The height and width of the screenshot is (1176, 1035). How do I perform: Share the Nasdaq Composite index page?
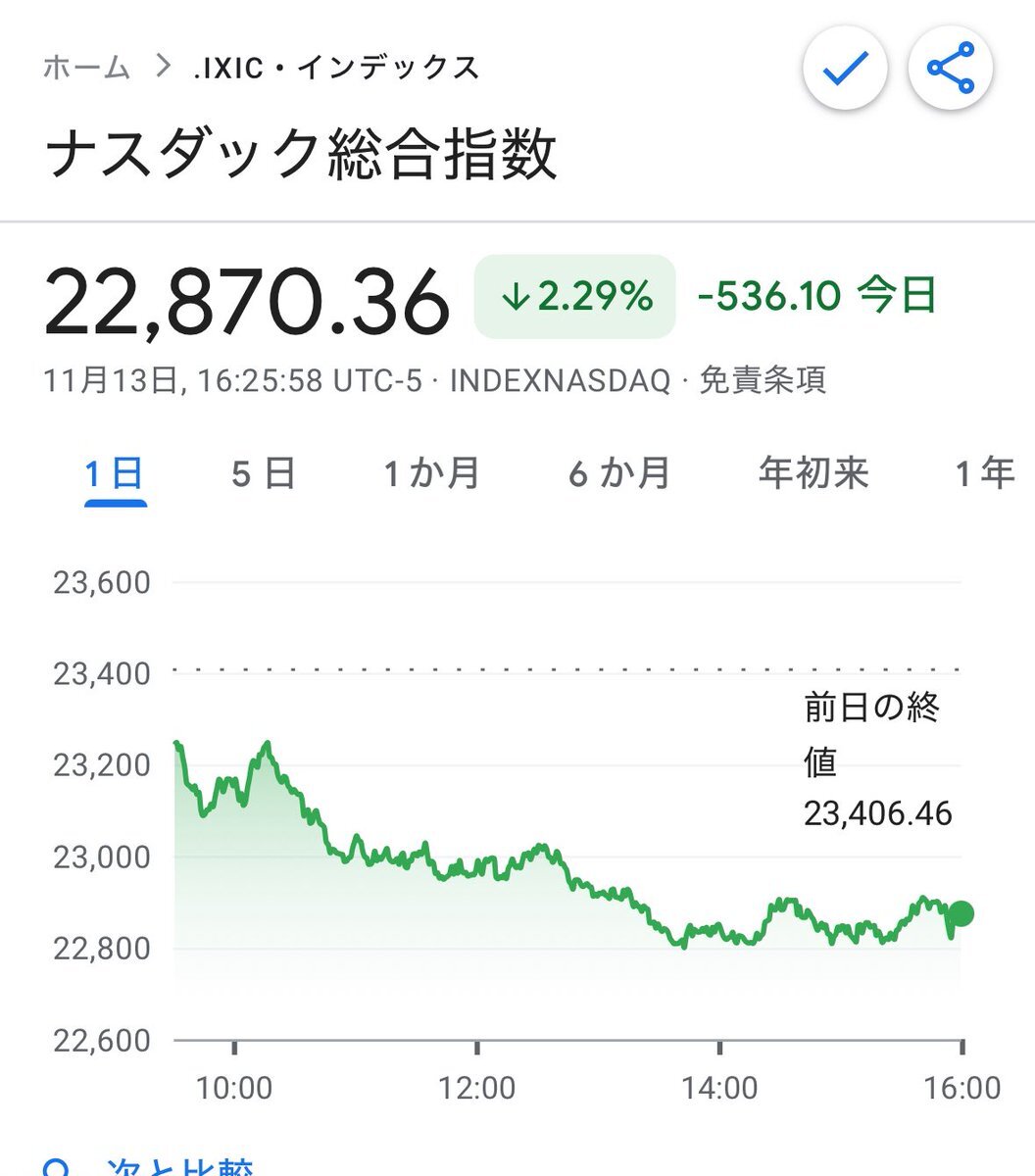tap(951, 71)
